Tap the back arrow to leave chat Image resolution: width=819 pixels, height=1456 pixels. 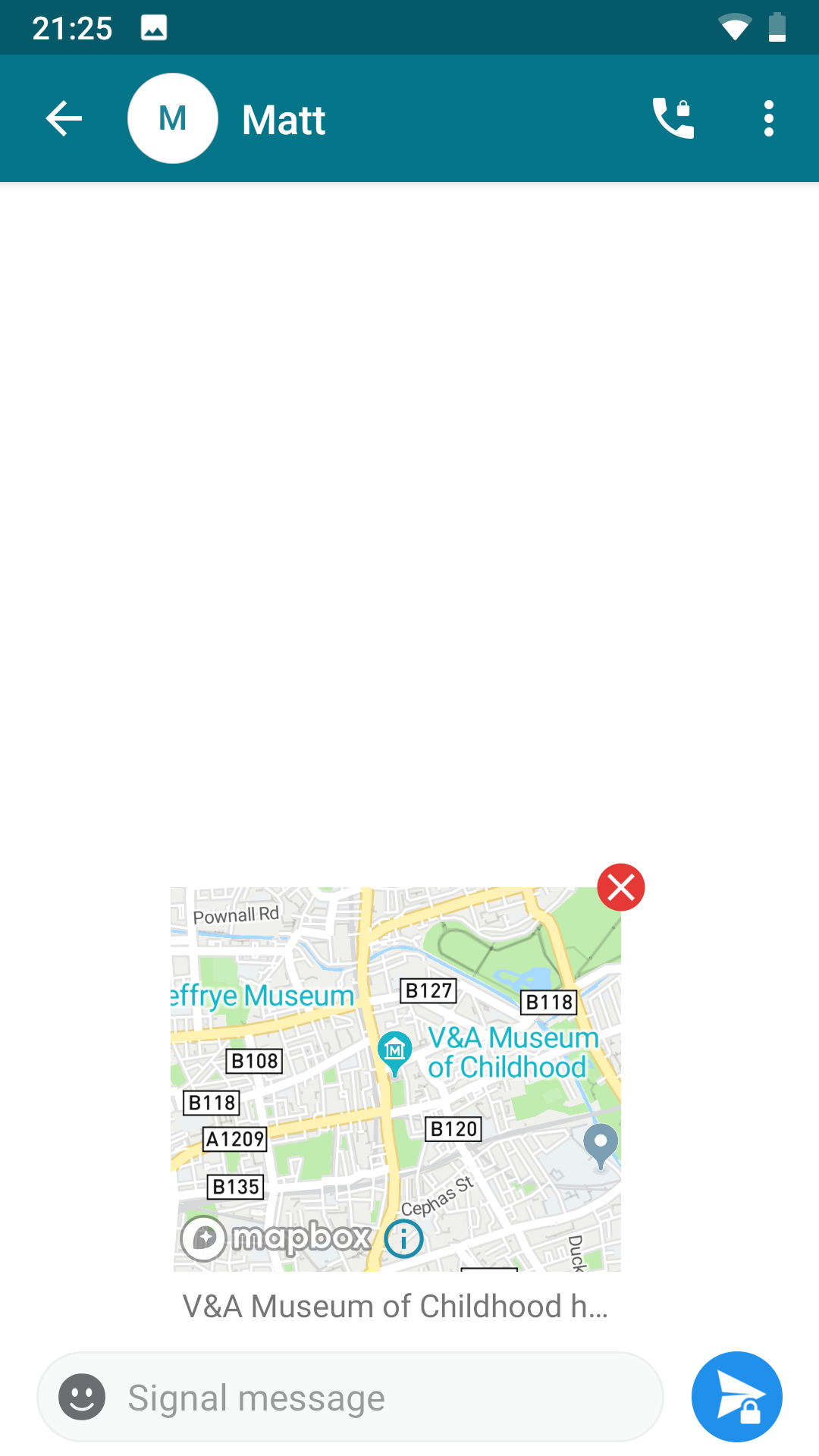[x=63, y=118]
